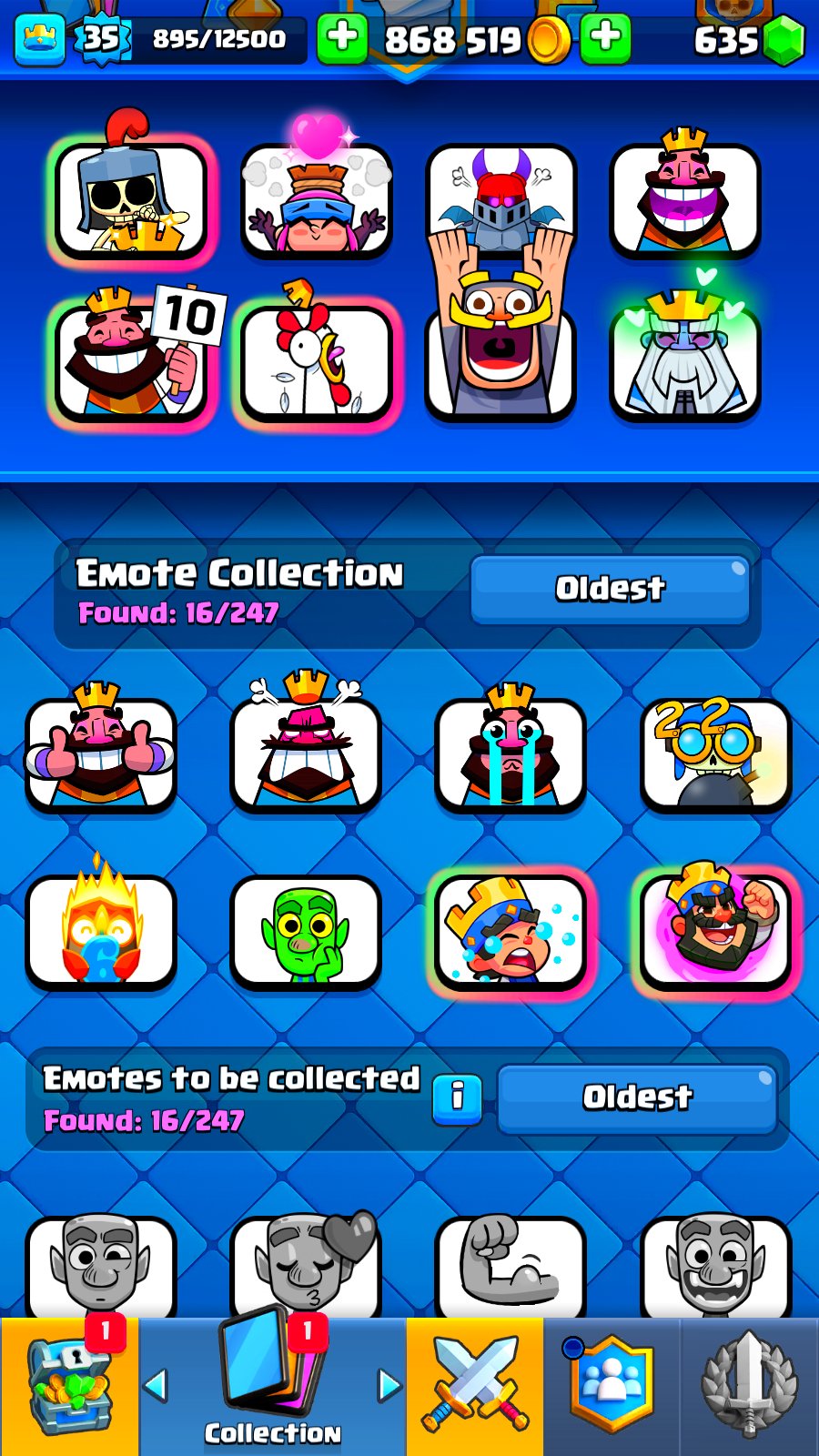
Task: Open the Clan social tab
Action: click(612, 1387)
